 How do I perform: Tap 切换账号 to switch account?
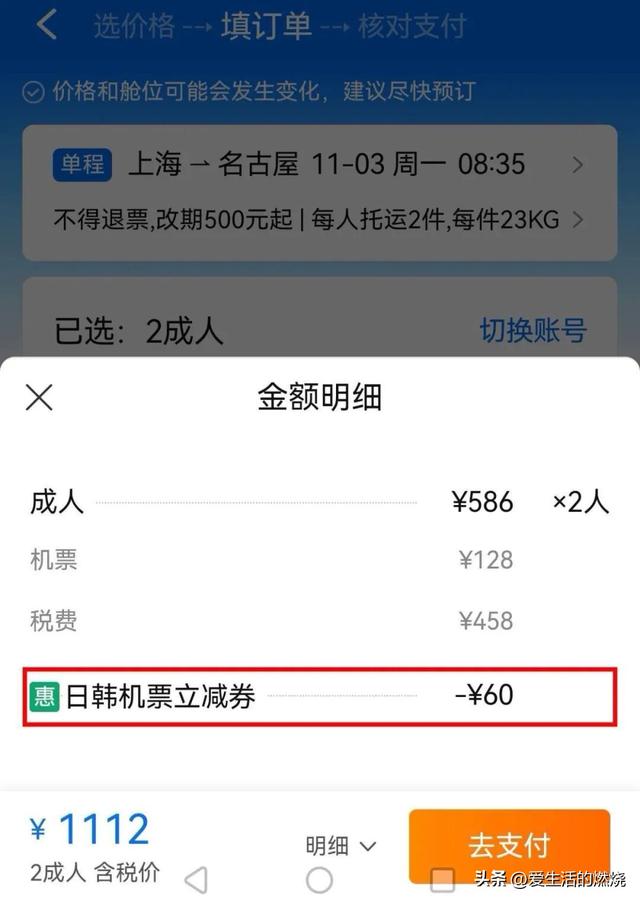coord(533,330)
